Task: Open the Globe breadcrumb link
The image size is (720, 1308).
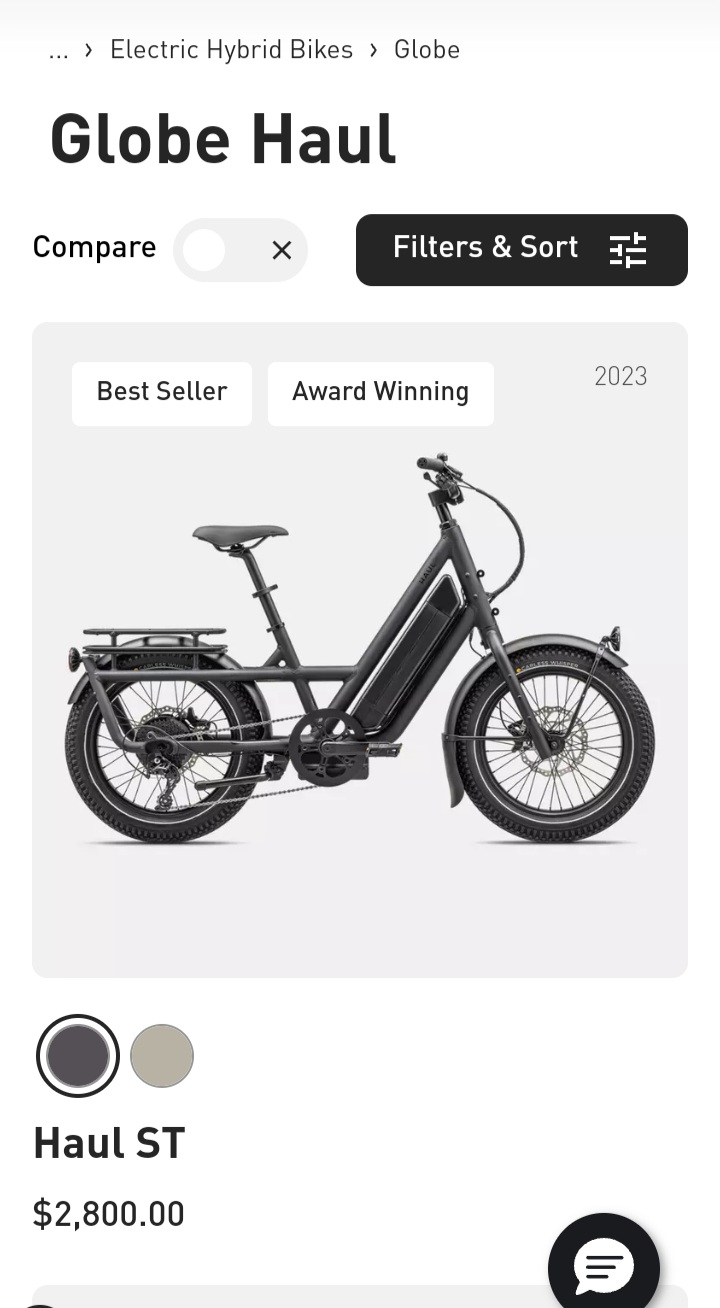Action: tap(427, 50)
